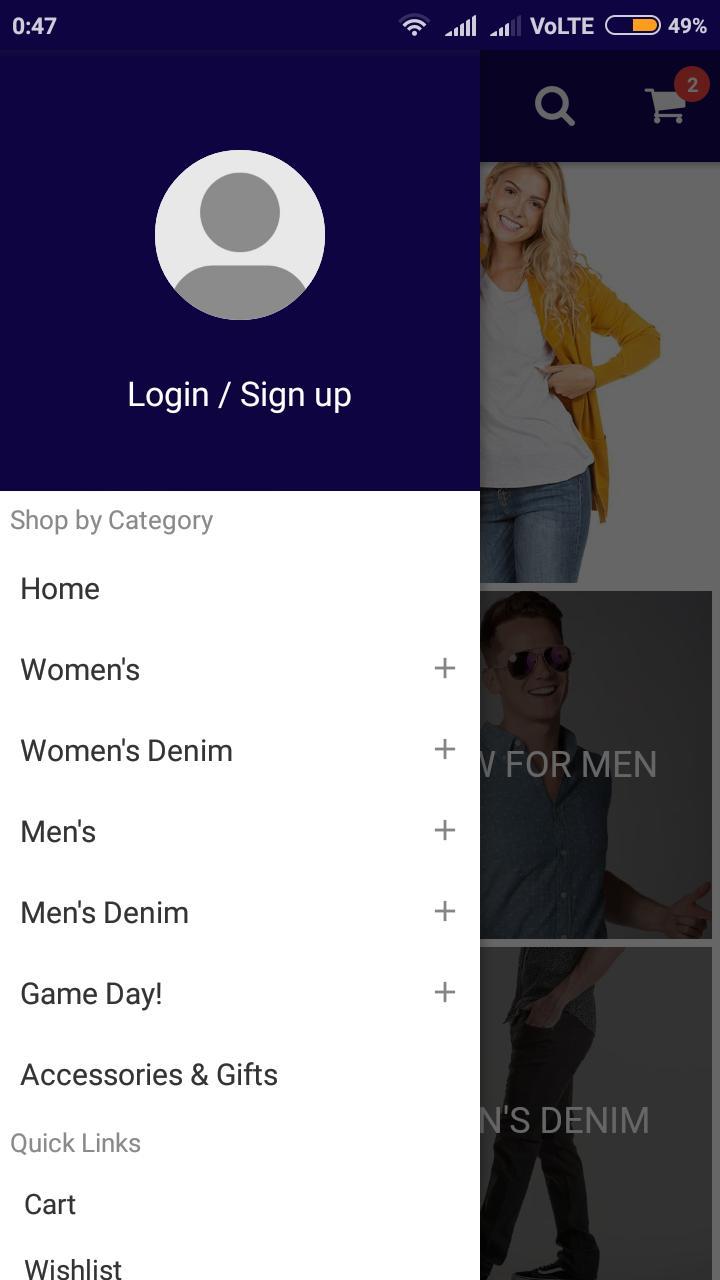Image resolution: width=720 pixels, height=1280 pixels.
Task: Open Accessories & Gifts
Action: [149, 1075]
